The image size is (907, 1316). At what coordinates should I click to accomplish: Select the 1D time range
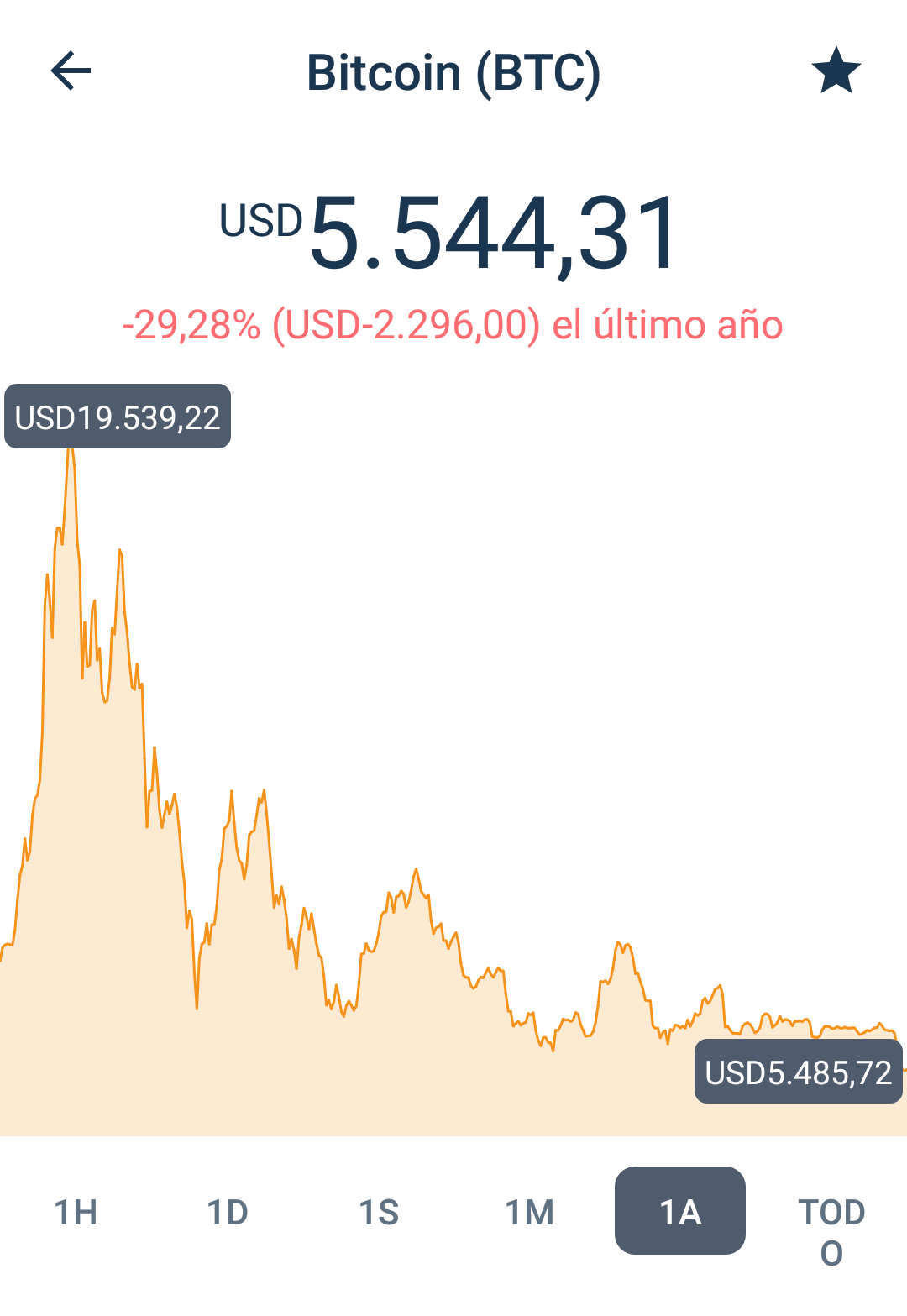click(x=227, y=1212)
